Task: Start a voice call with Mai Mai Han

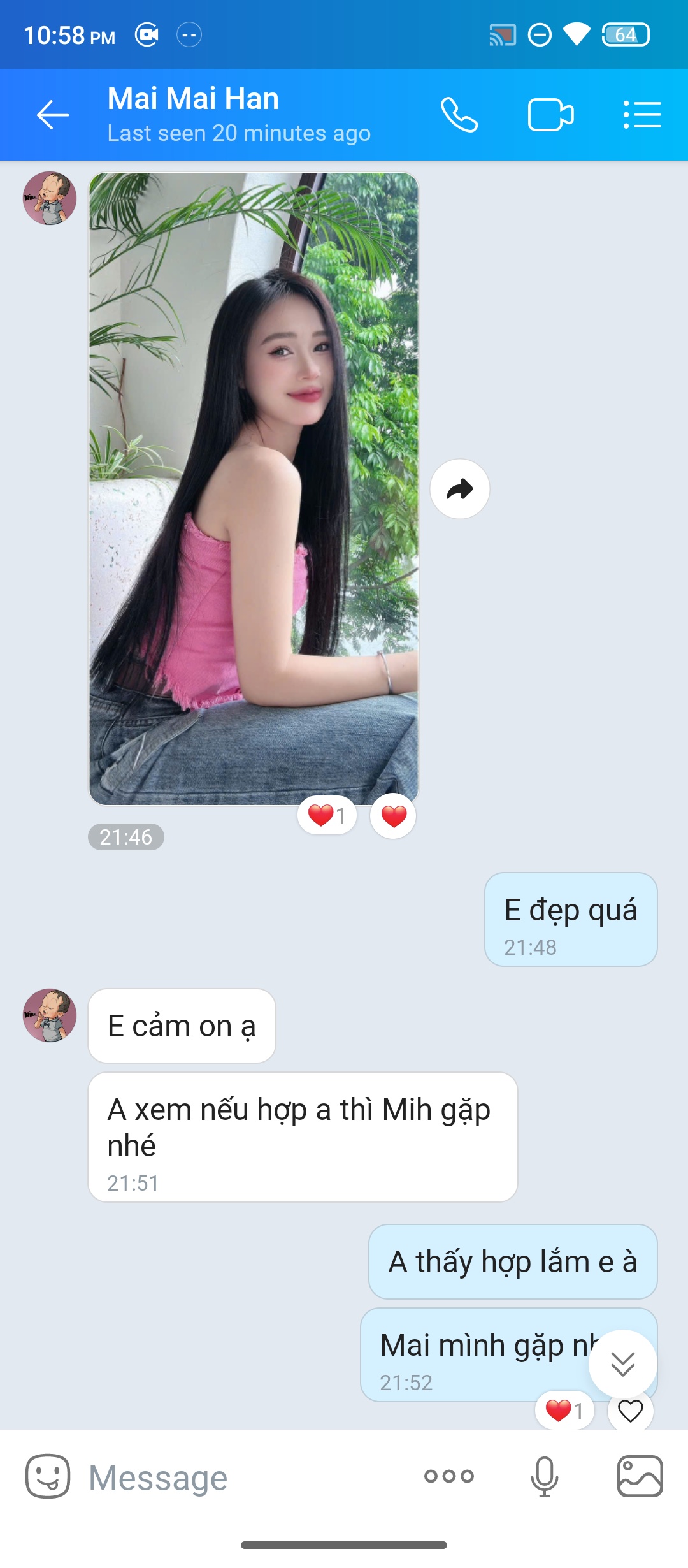Action: tap(459, 115)
